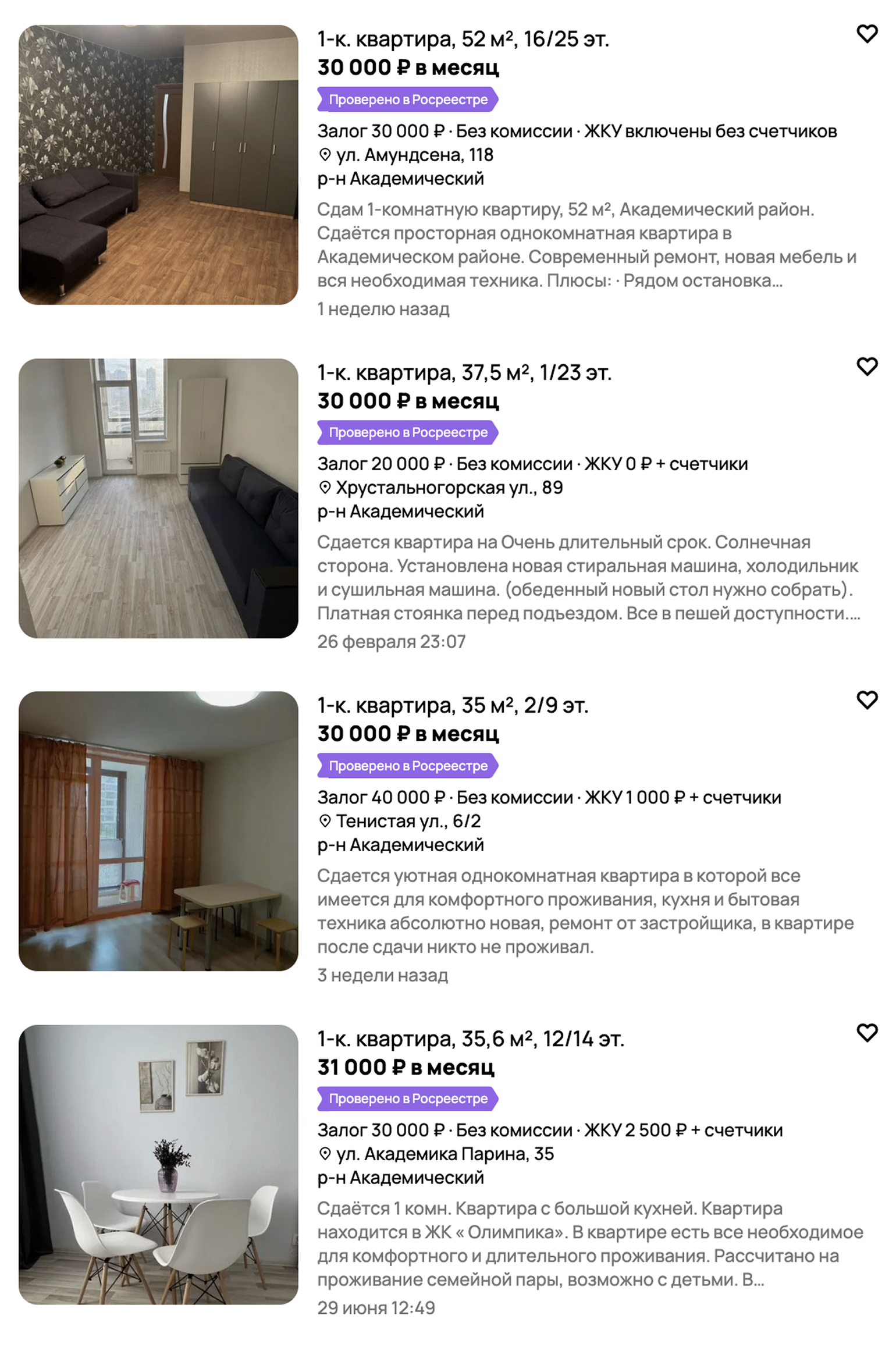Click the 'Проверено в Росреестре' badge on the first listing
Screen dimensions: 896x1351
pos(408,99)
